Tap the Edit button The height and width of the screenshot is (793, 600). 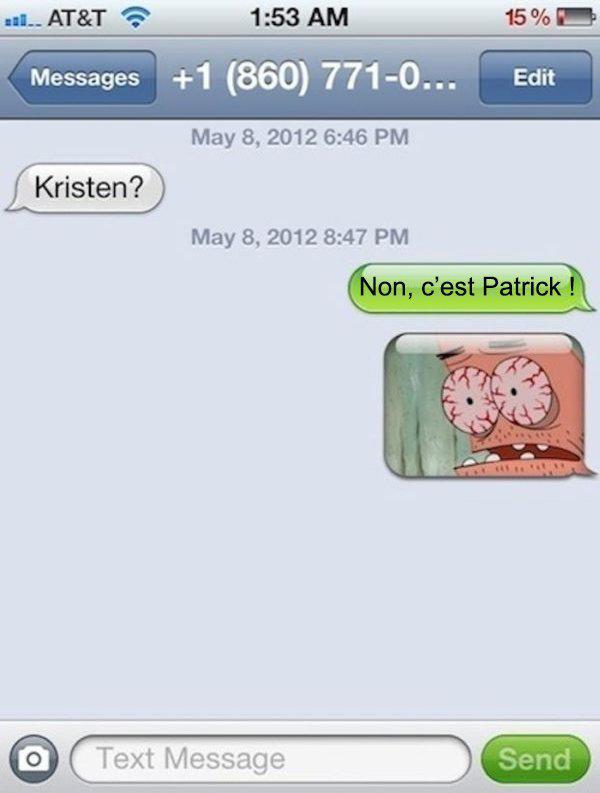pyautogui.click(x=531, y=78)
